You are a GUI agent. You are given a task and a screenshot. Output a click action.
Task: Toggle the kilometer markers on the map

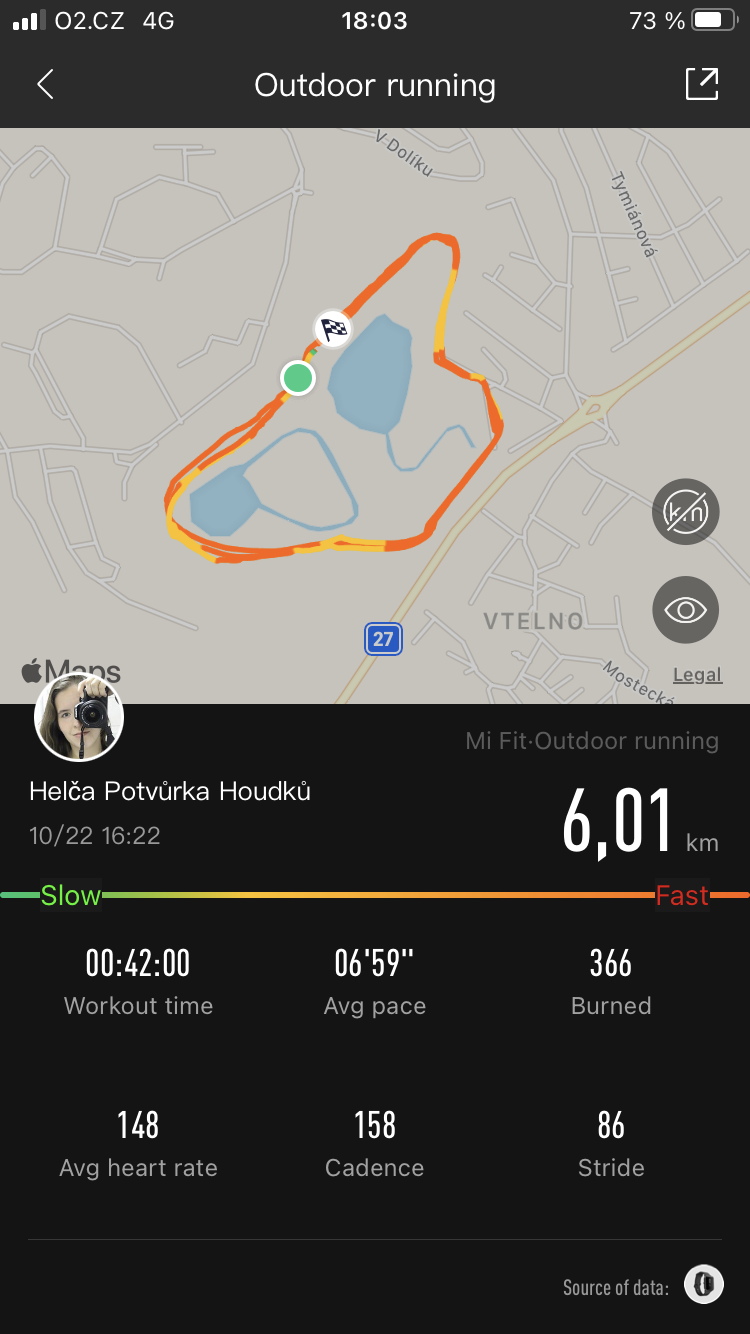[685, 513]
